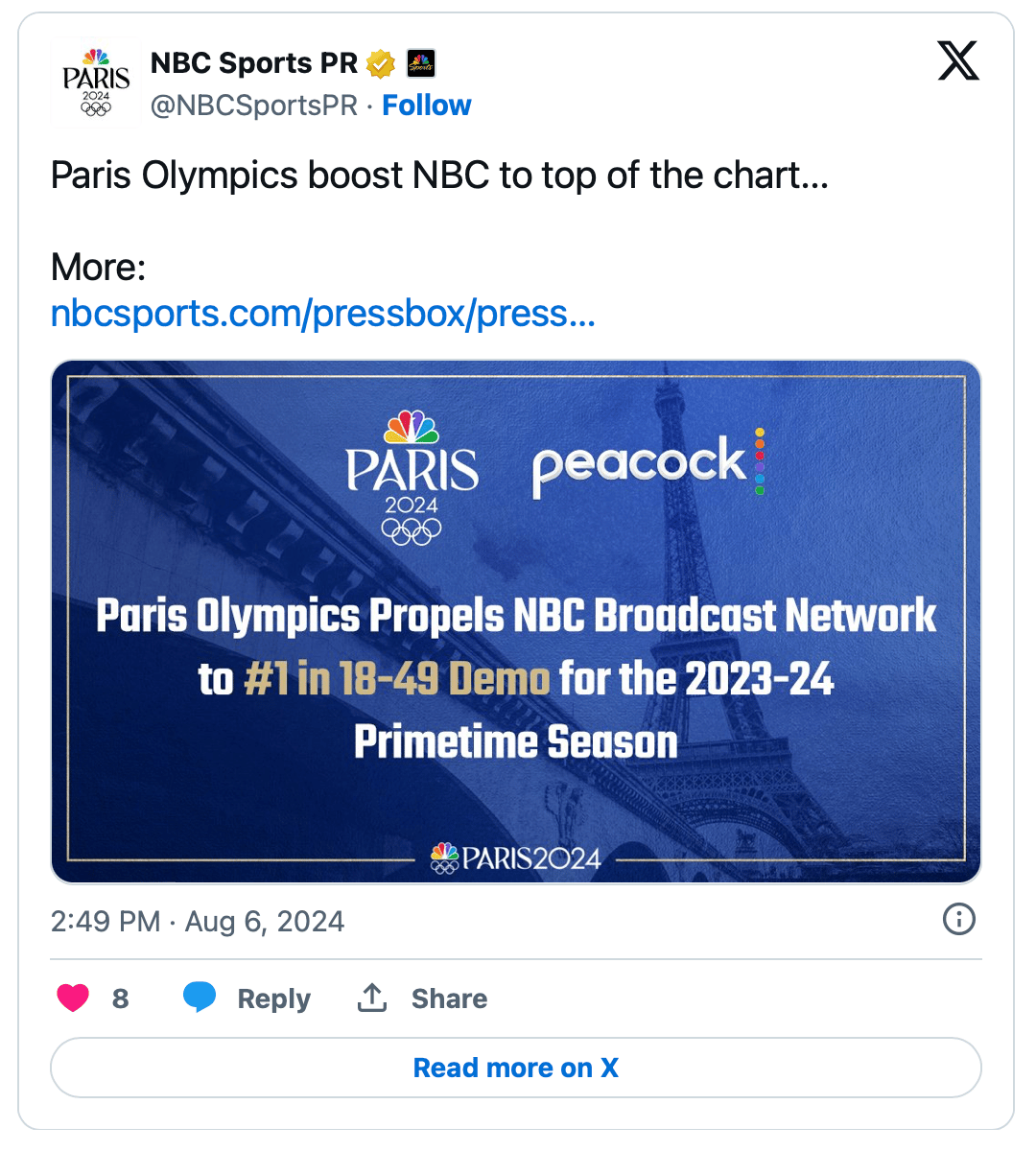Tap Read more on X
Viewport: 1036px width, 1151px height.
coord(516,1068)
